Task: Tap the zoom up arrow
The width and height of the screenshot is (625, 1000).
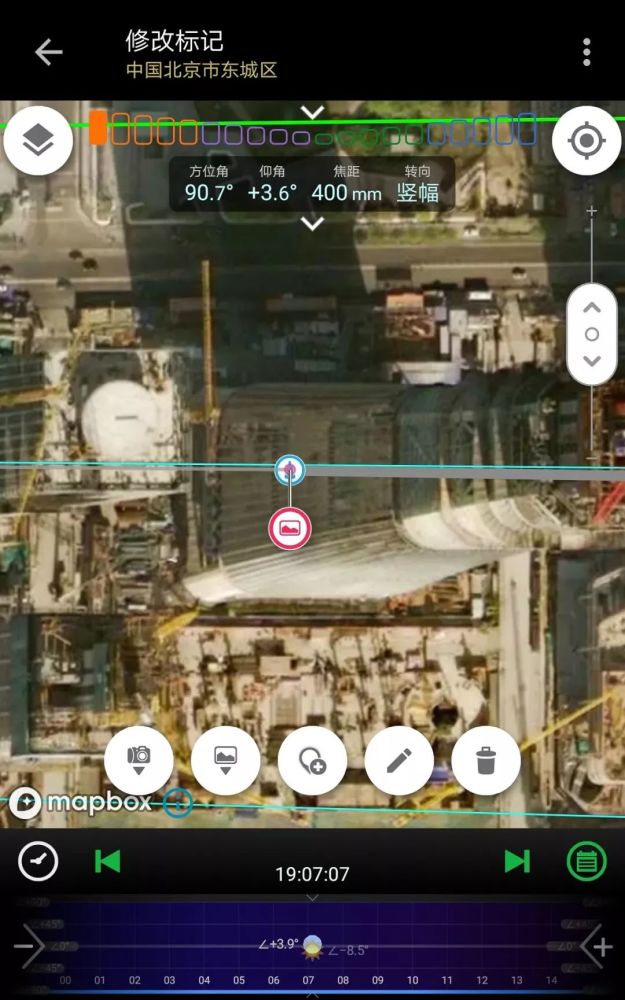Action: 591,308
